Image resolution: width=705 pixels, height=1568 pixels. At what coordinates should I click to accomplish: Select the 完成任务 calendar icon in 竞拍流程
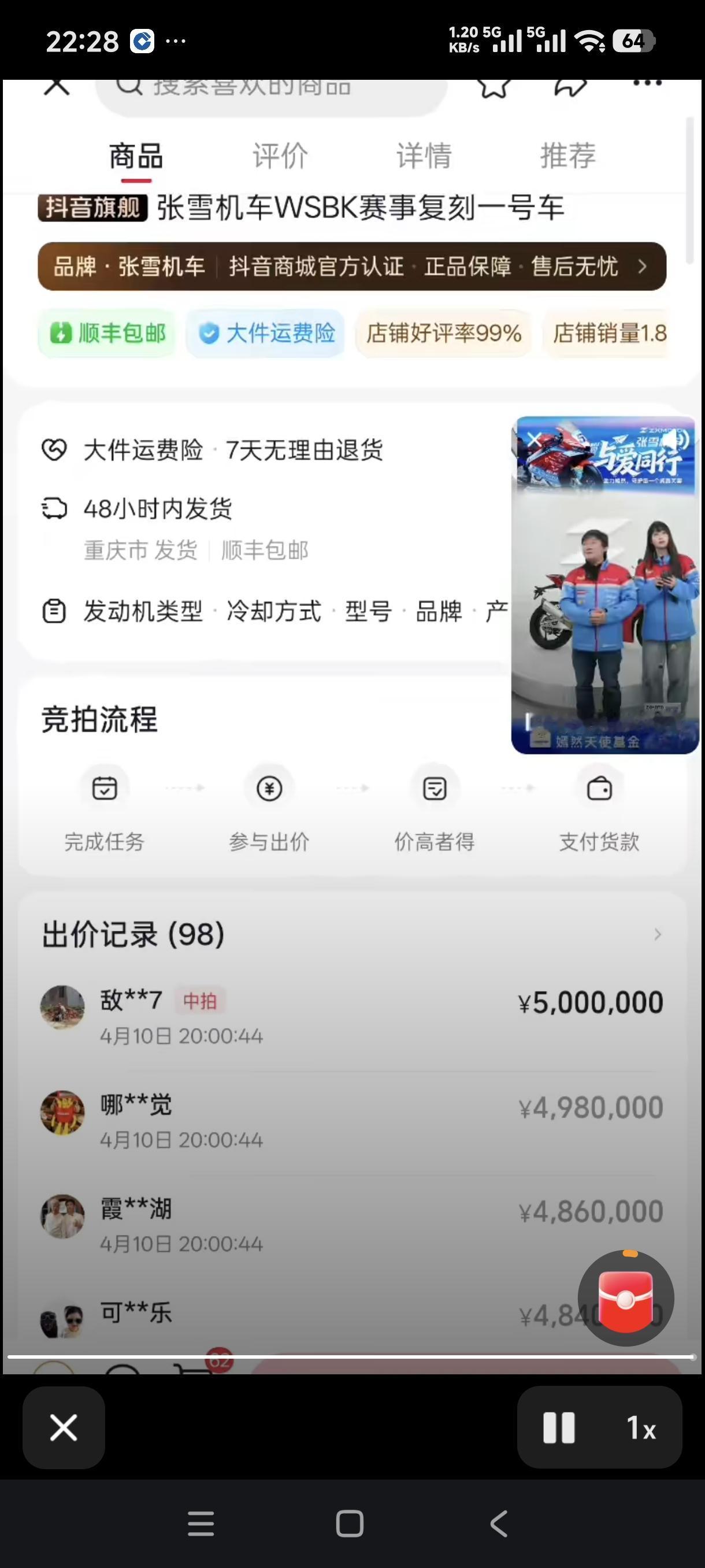tap(104, 787)
